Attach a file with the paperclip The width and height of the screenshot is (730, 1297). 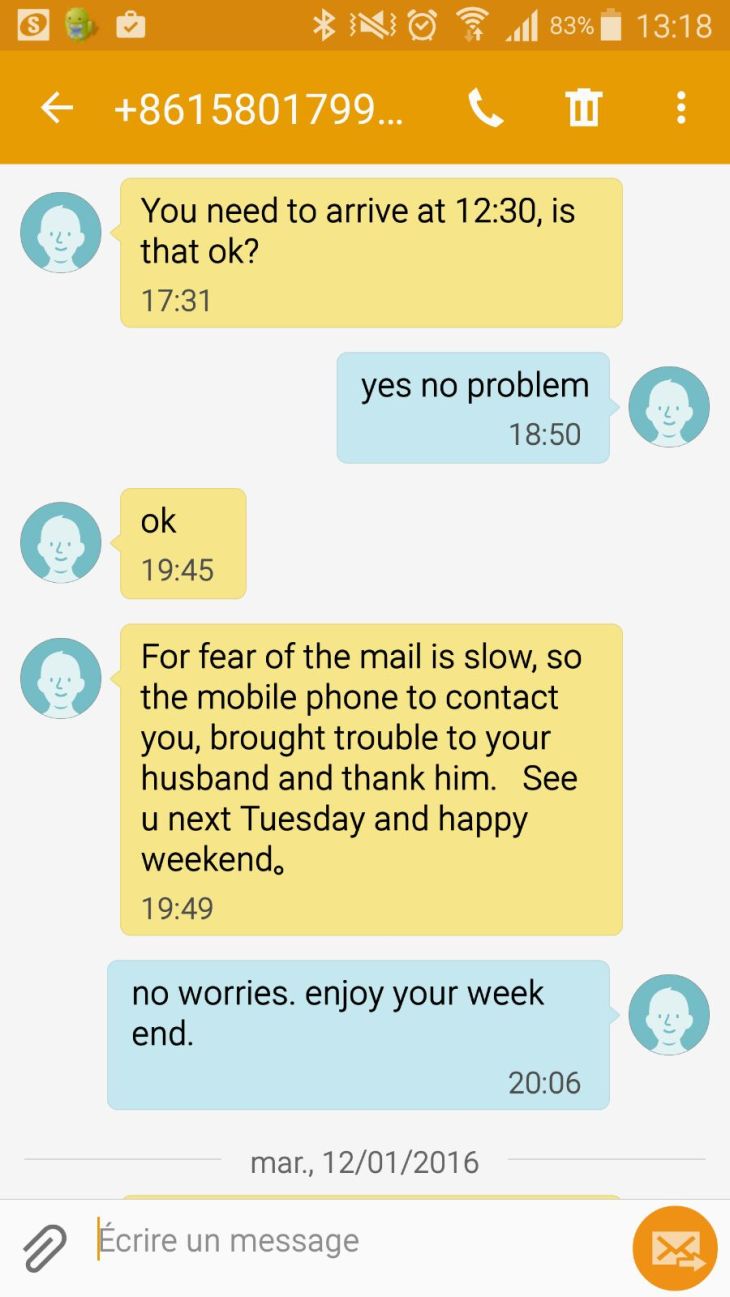pyautogui.click(x=44, y=1246)
